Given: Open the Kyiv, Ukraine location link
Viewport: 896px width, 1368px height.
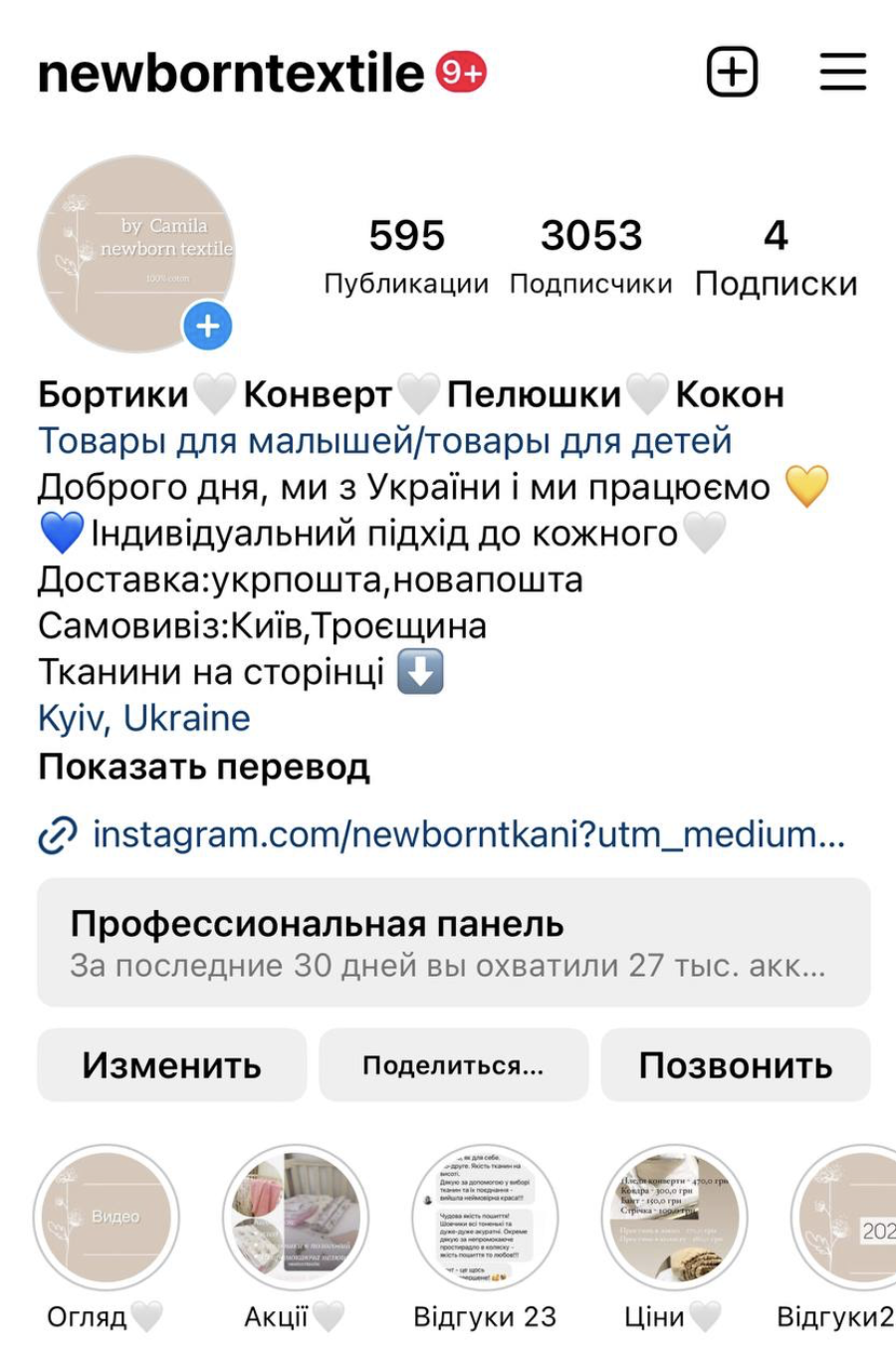Looking at the screenshot, I should 144,718.
